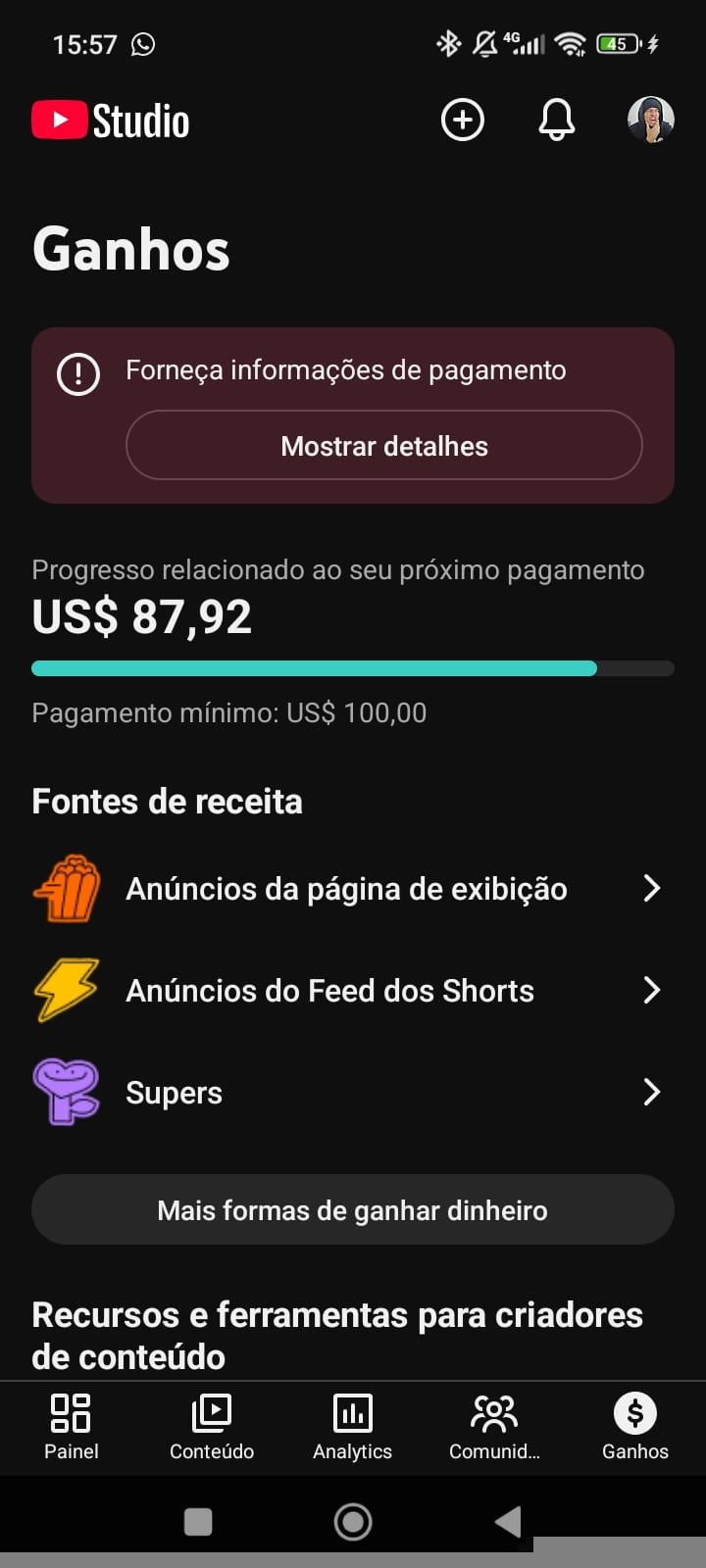Switch to the Ganhos tab
This screenshot has width=706, height=1568.
click(634, 1428)
